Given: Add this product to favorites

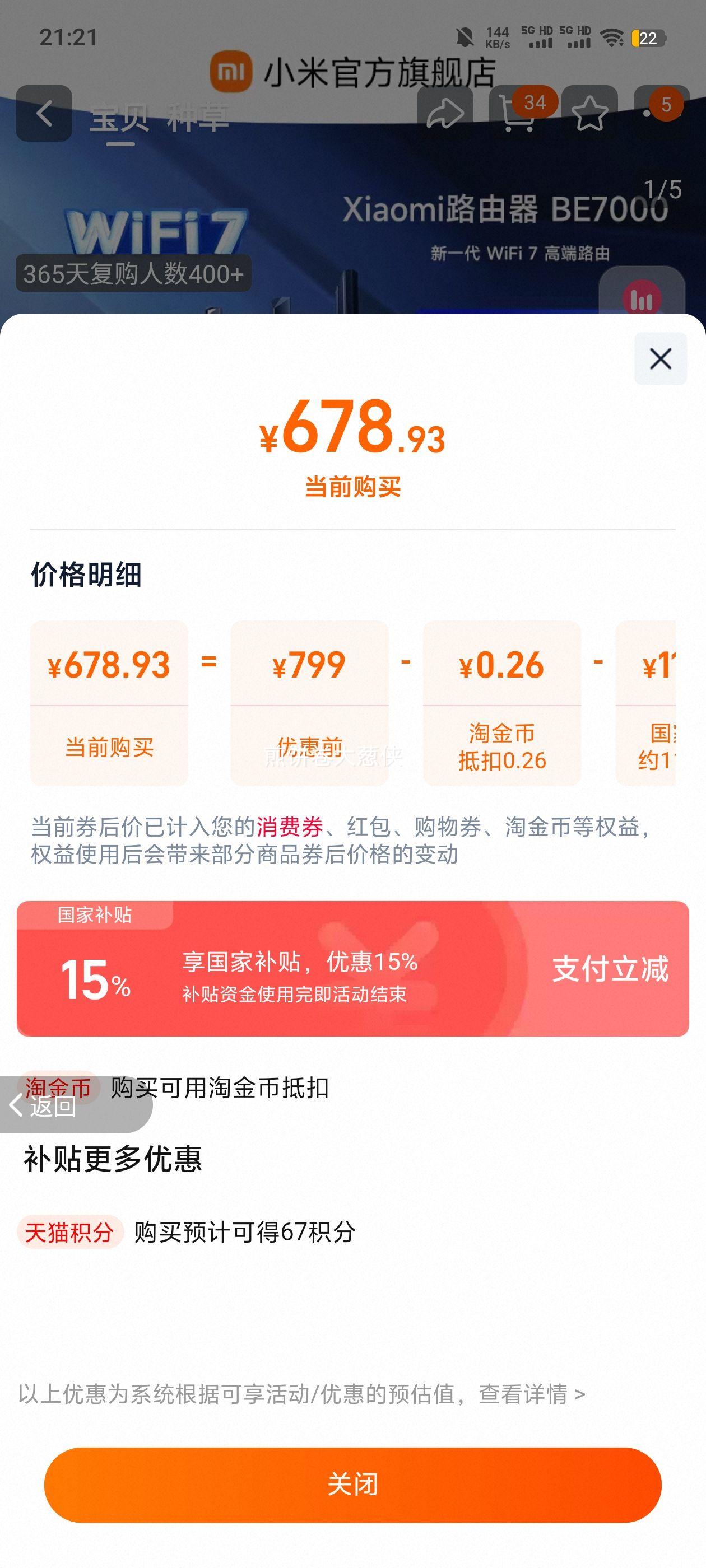Looking at the screenshot, I should click(x=589, y=114).
